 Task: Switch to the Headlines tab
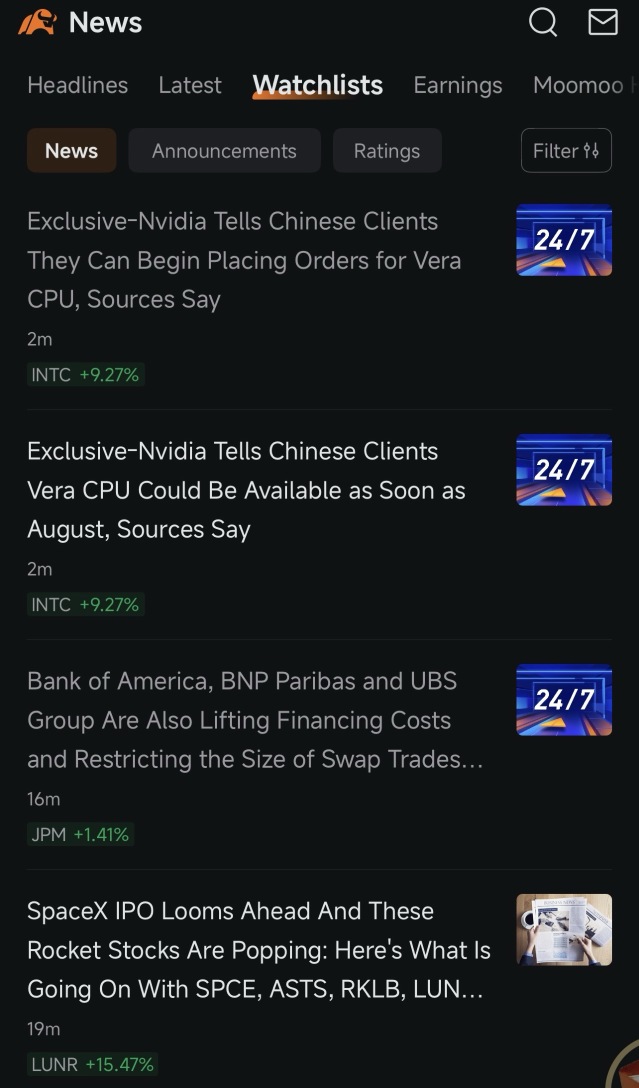click(x=78, y=85)
